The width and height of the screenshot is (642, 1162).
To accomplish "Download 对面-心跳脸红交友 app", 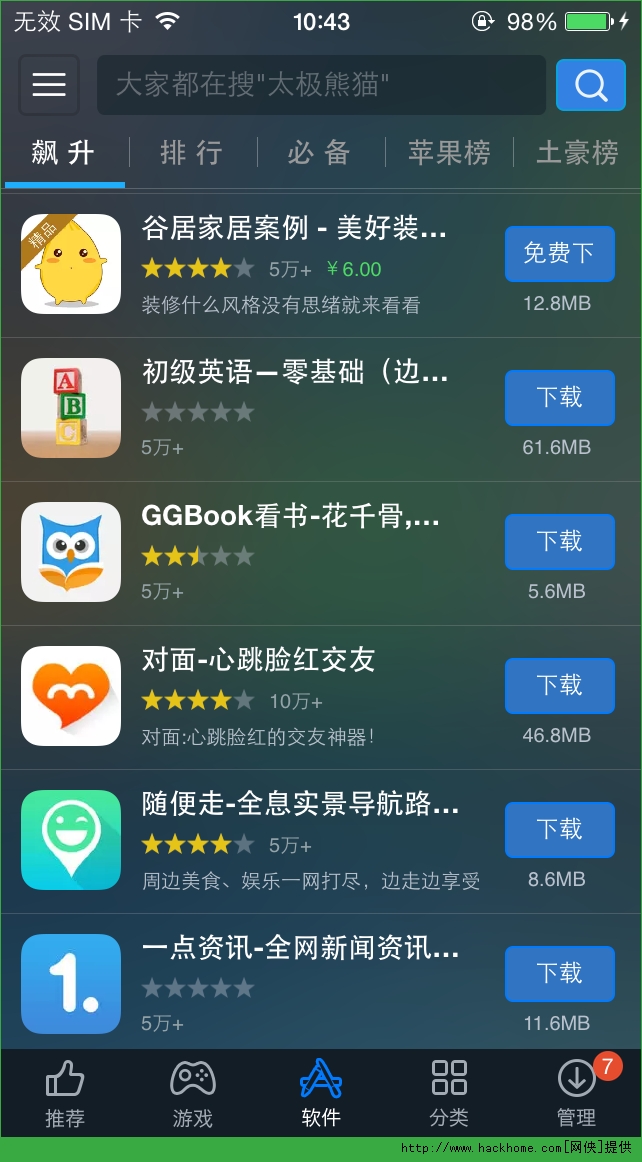I will pyautogui.click(x=559, y=686).
